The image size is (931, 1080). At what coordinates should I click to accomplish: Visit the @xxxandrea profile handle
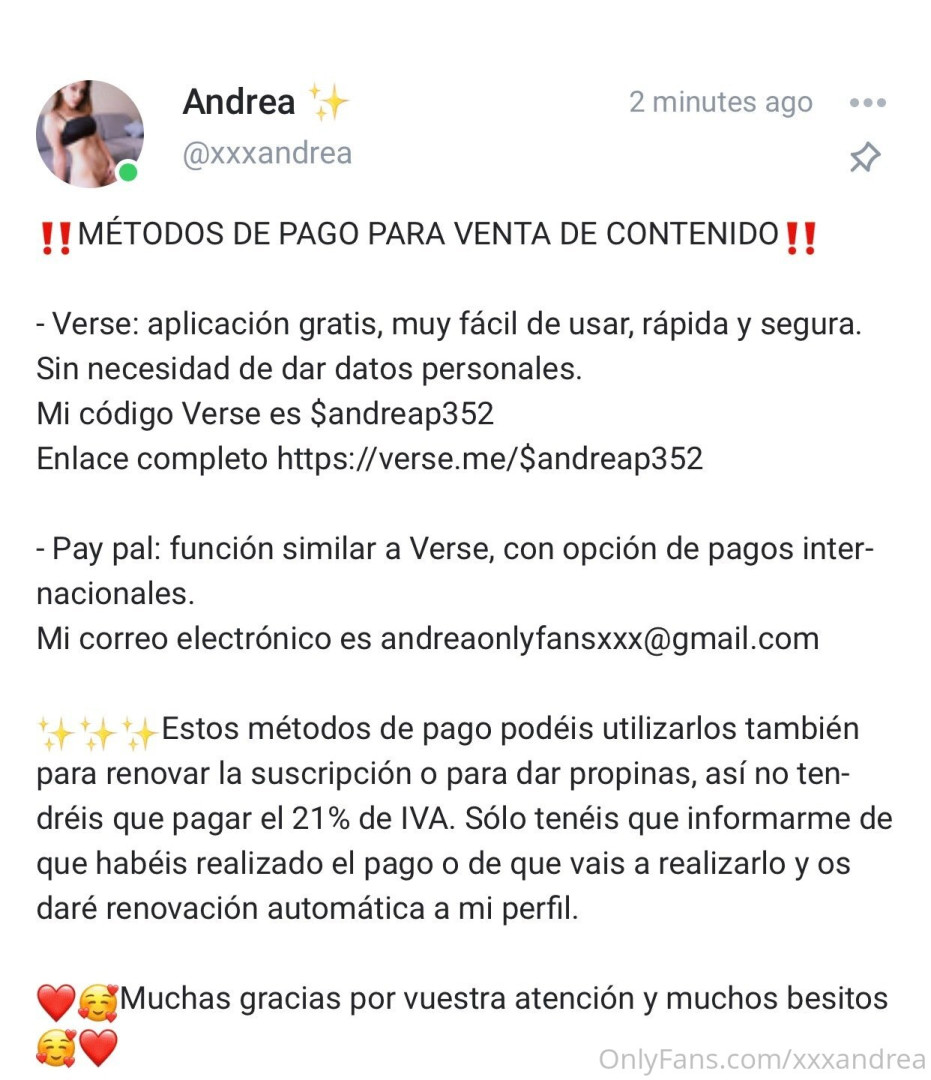tap(267, 154)
